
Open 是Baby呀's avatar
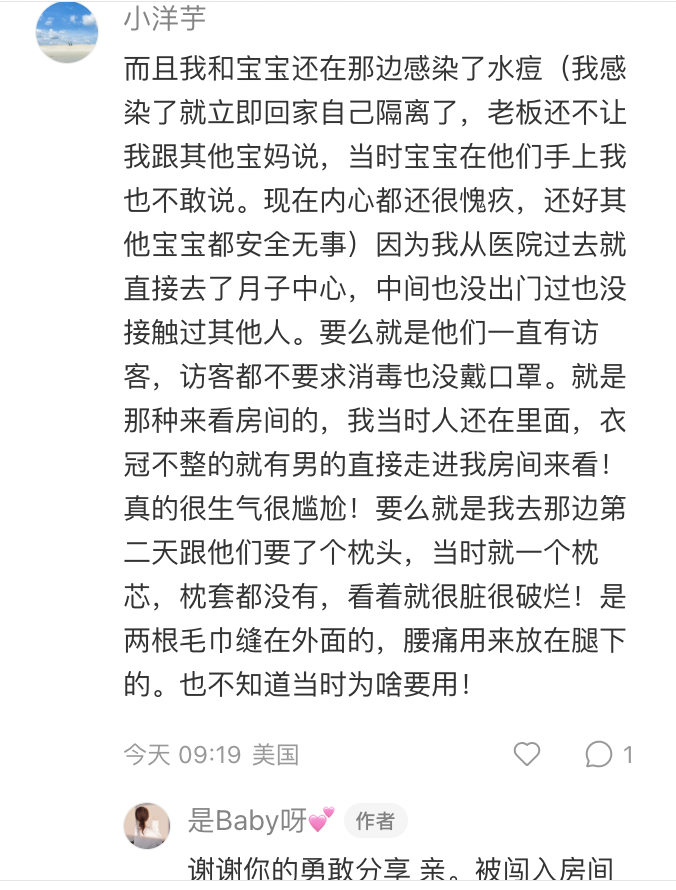click(x=146, y=823)
